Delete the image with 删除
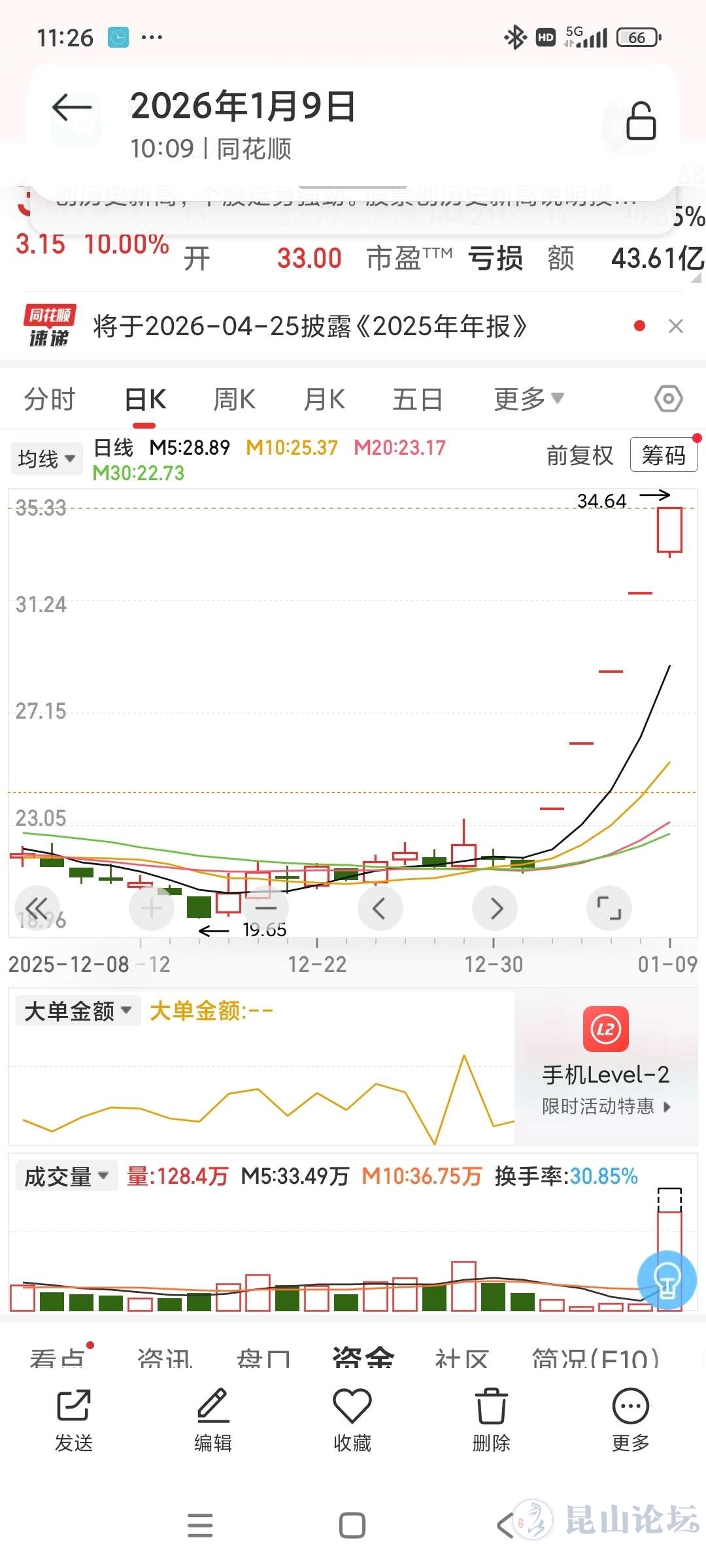 tap(491, 1419)
